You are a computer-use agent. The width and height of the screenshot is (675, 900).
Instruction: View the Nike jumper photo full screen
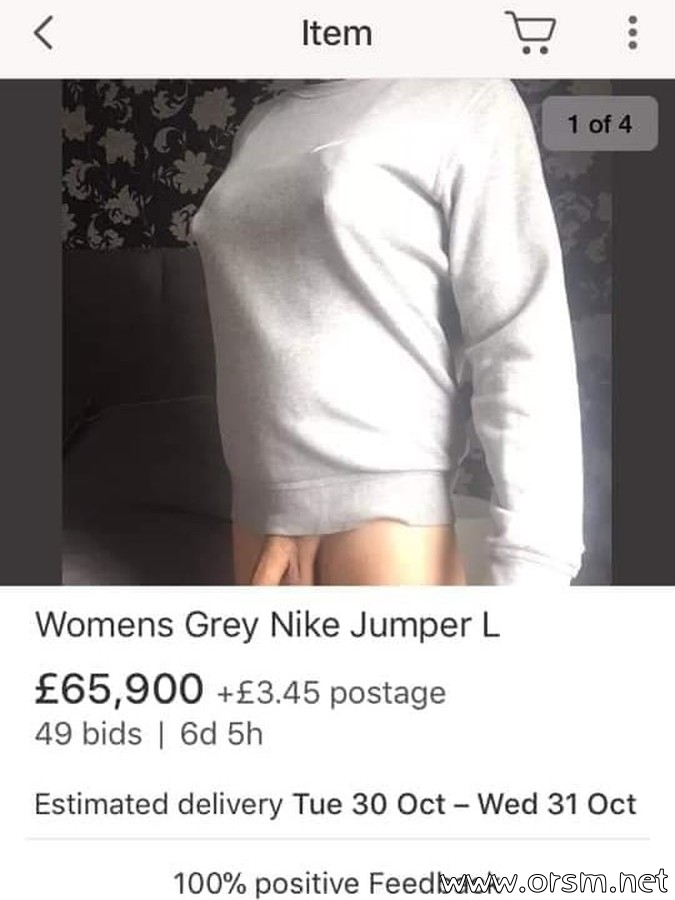click(337, 332)
